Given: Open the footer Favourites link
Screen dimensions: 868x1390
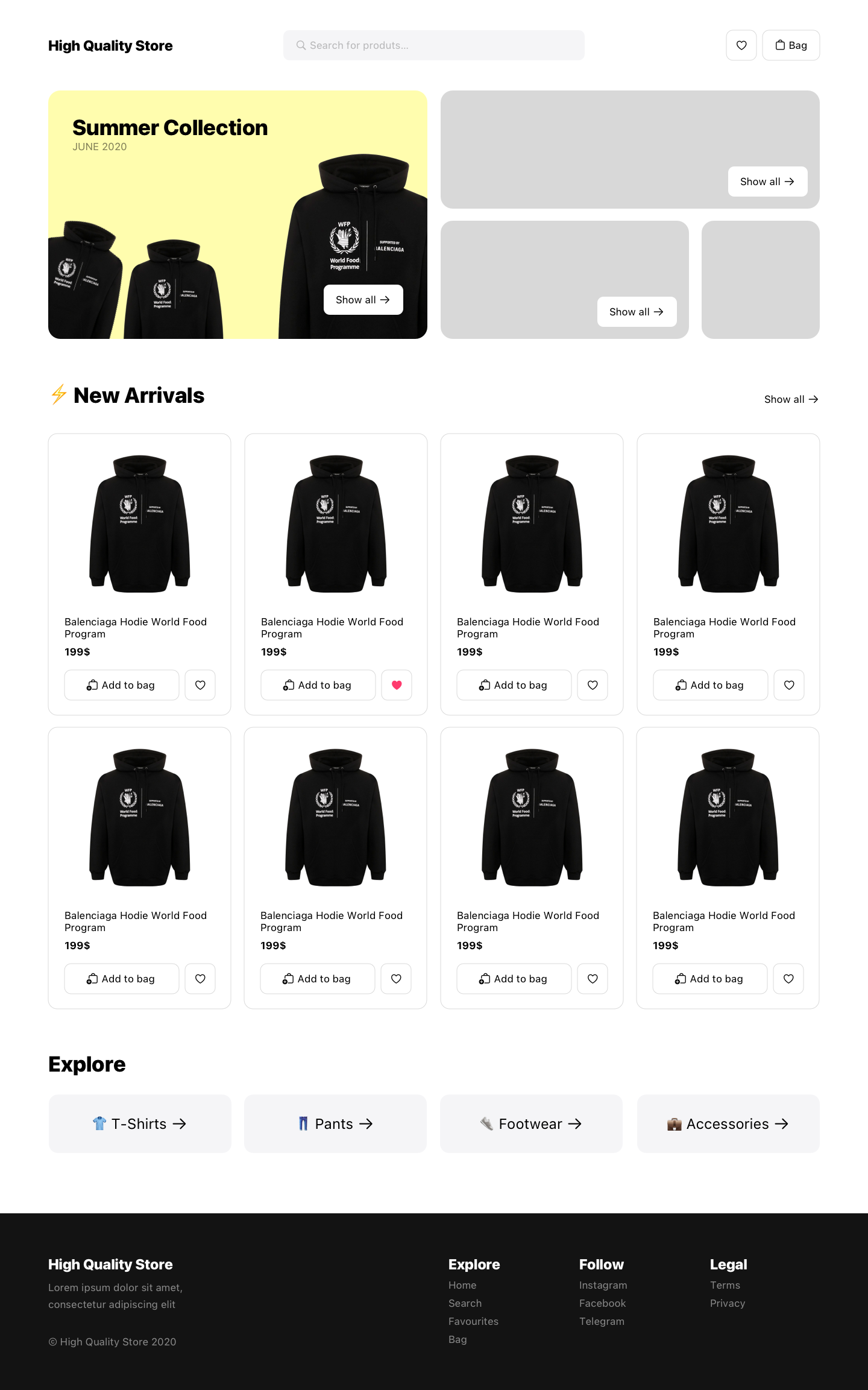Looking at the screenshot, I should (x=473, y=1321).
